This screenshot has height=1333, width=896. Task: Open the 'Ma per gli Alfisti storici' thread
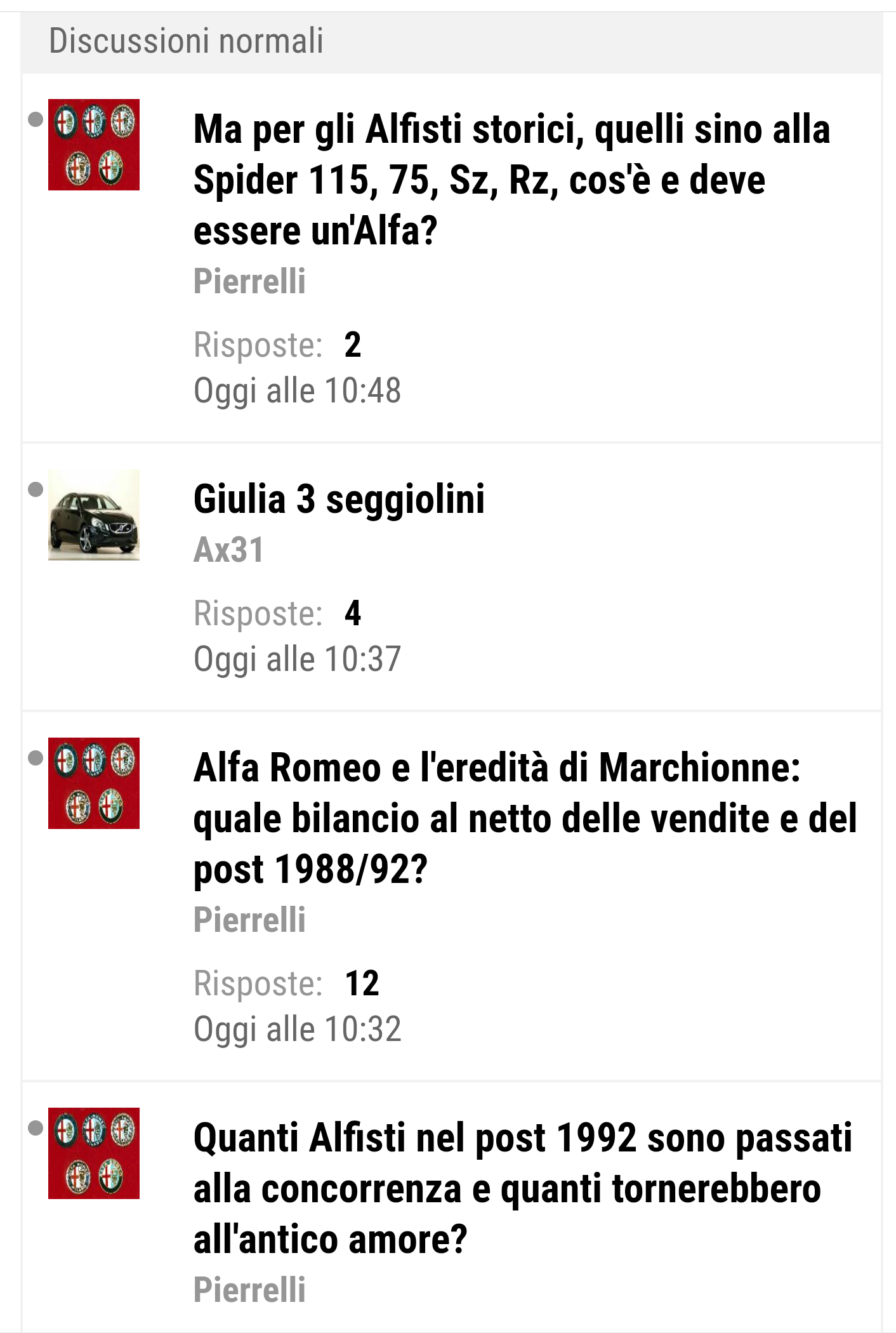[511, 180]
